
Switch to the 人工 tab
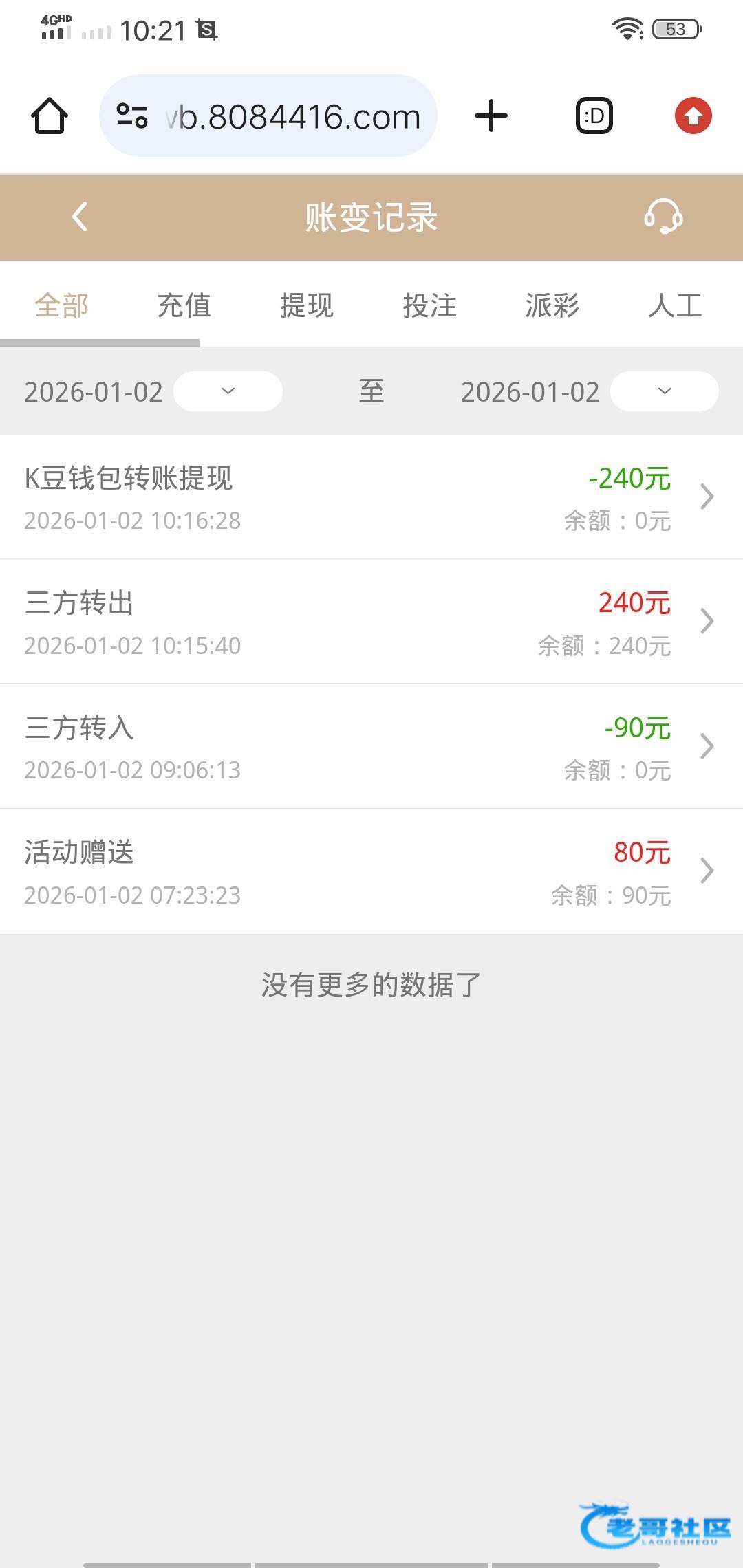click(675, 305)
